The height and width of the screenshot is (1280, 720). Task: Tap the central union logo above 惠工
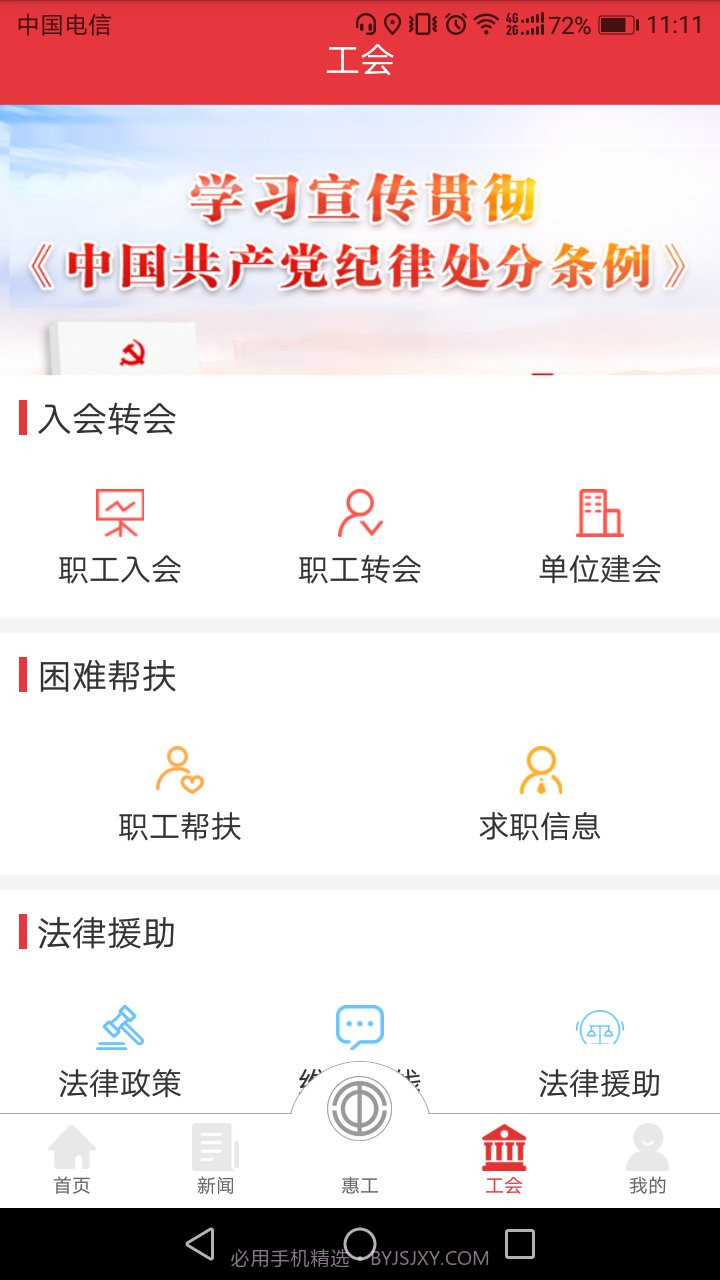tap(359, 1108)
